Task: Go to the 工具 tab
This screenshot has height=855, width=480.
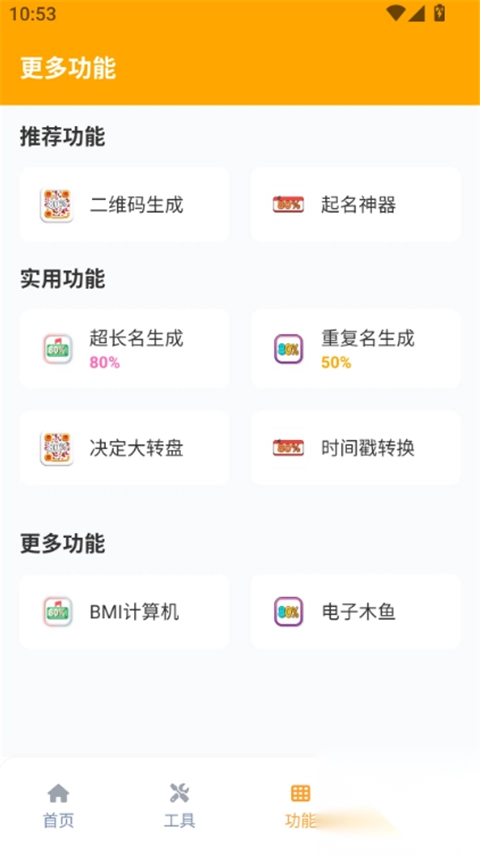Action: (x=179, y=806)
